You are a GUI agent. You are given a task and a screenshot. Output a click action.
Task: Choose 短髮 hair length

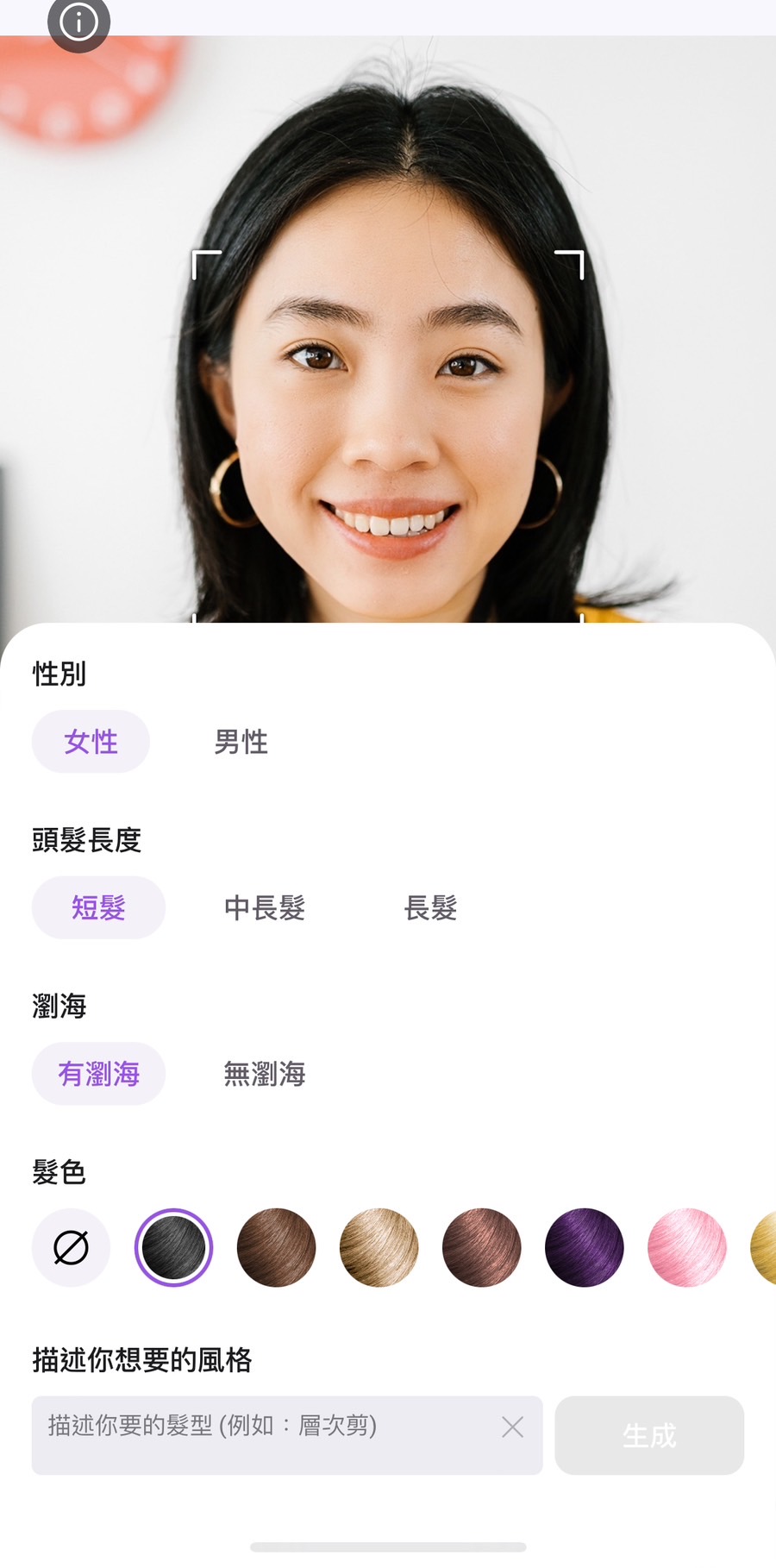98,907
